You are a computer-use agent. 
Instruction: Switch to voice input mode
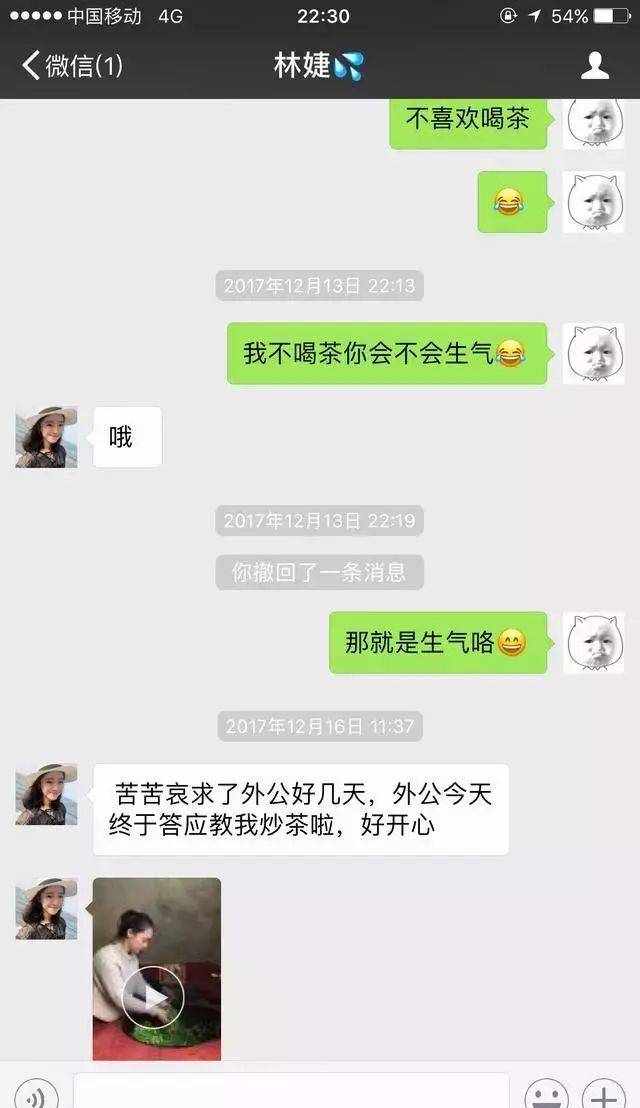[37, 1094]
